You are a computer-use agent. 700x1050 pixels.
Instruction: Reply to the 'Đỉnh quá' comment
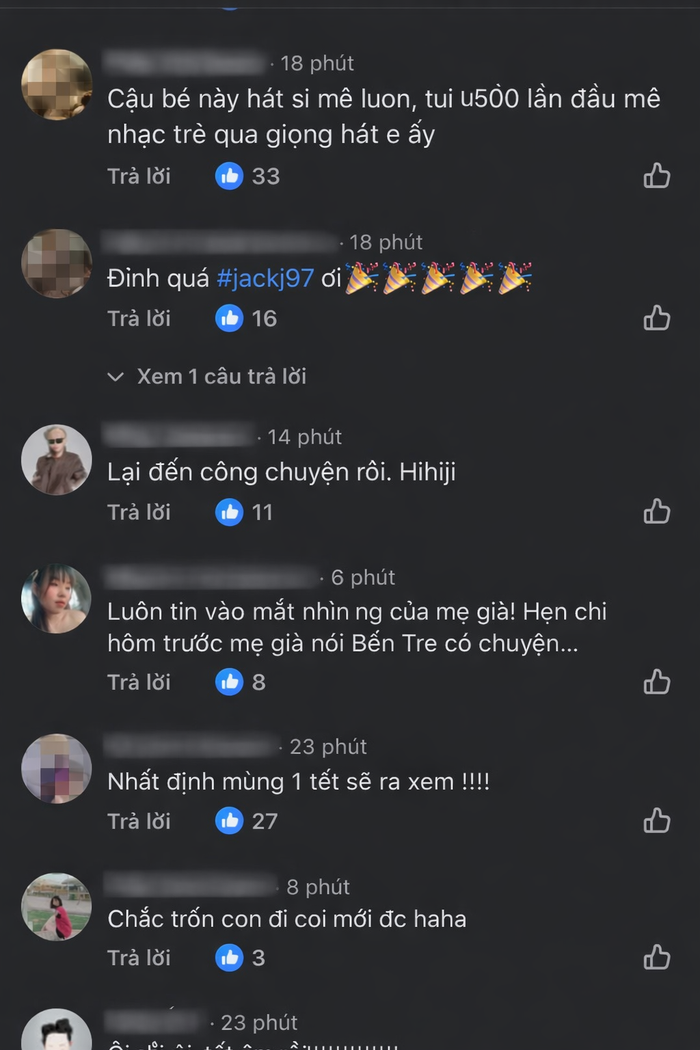tap(139, 318)
